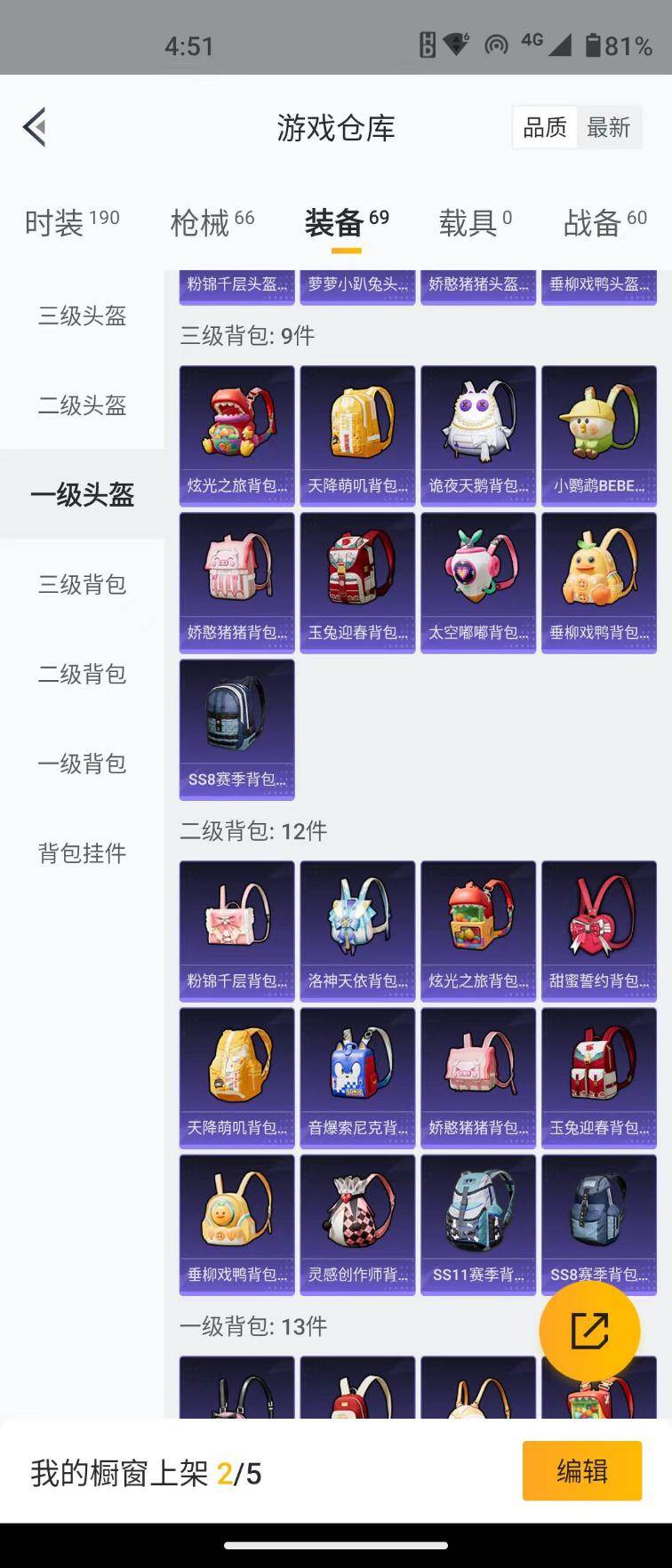Jump to 一级头盔 category
This screenshot has width=672, height=1568.
83,496
